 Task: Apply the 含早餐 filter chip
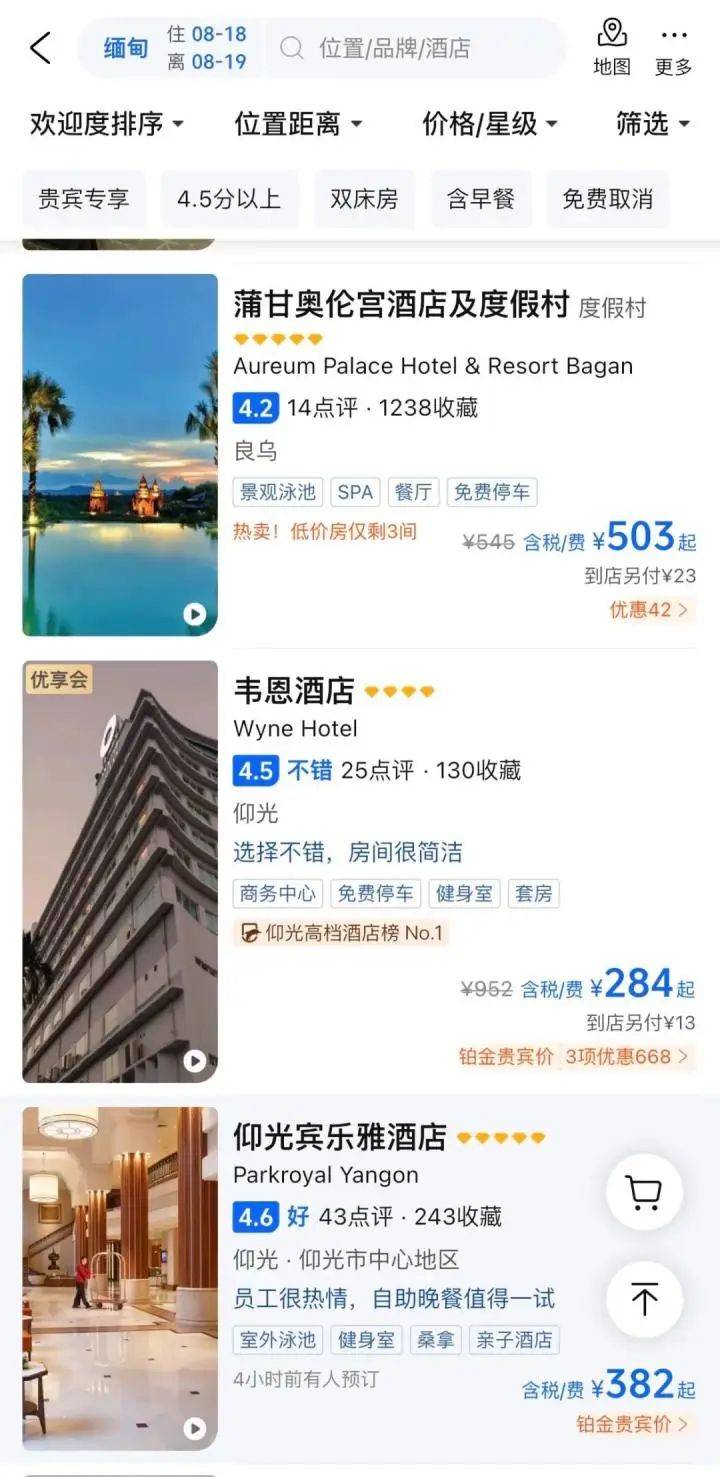(x=481, y=199)
